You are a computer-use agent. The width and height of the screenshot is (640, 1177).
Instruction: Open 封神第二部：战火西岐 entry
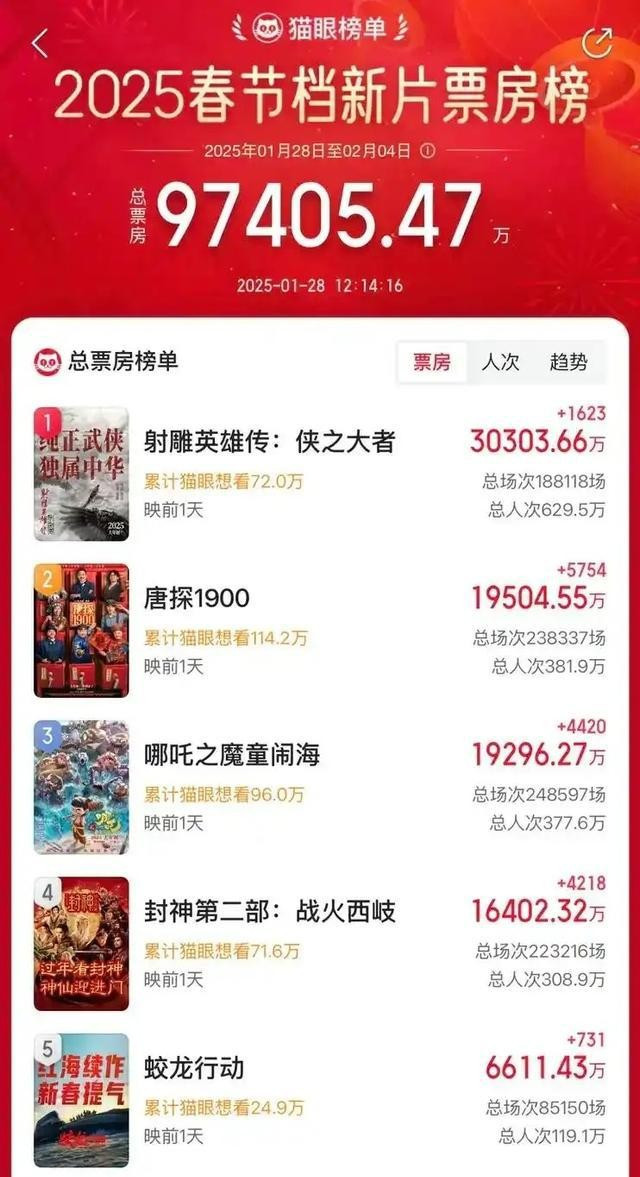pyautogui.click(x=269, y=911)
